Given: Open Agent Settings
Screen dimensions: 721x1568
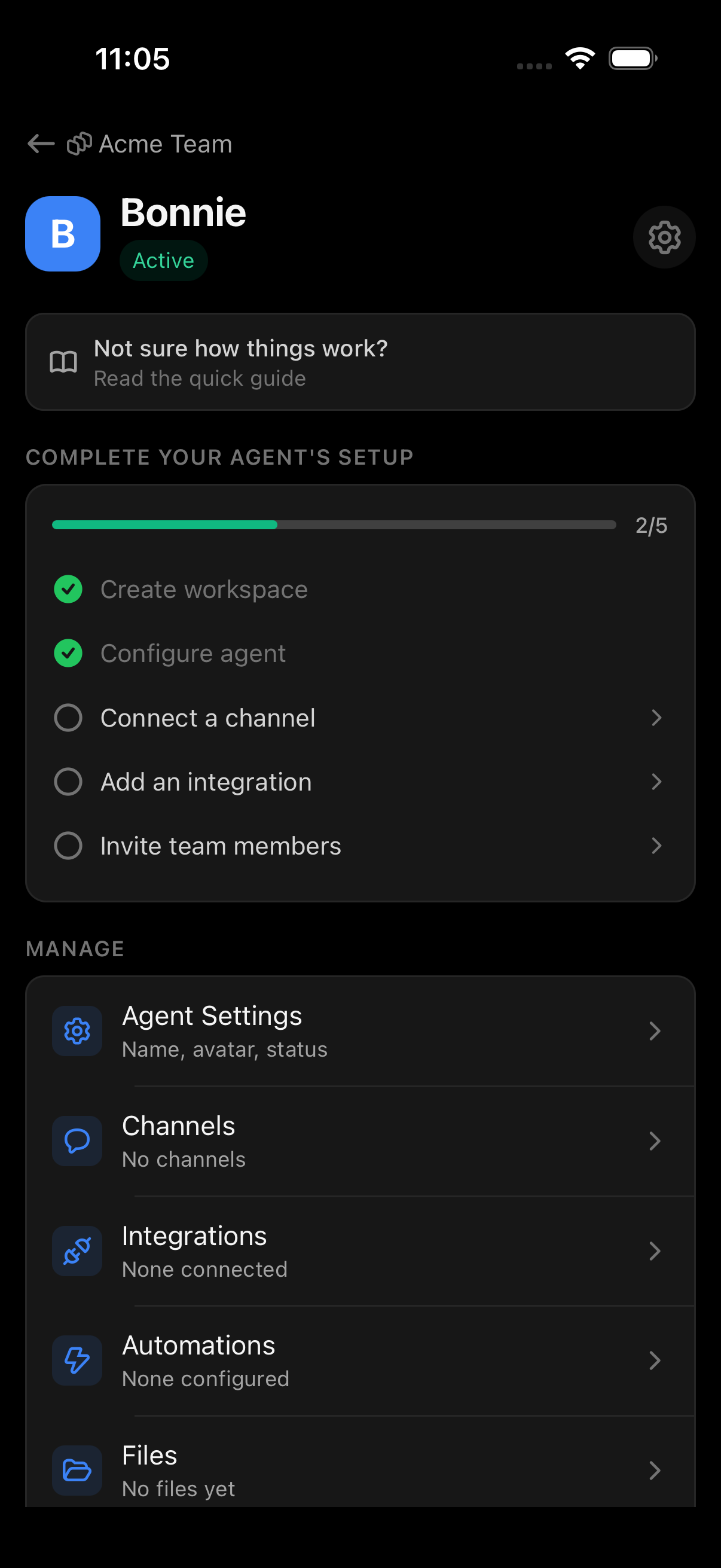Looking at the screenshot, I should pos(360,1031).
